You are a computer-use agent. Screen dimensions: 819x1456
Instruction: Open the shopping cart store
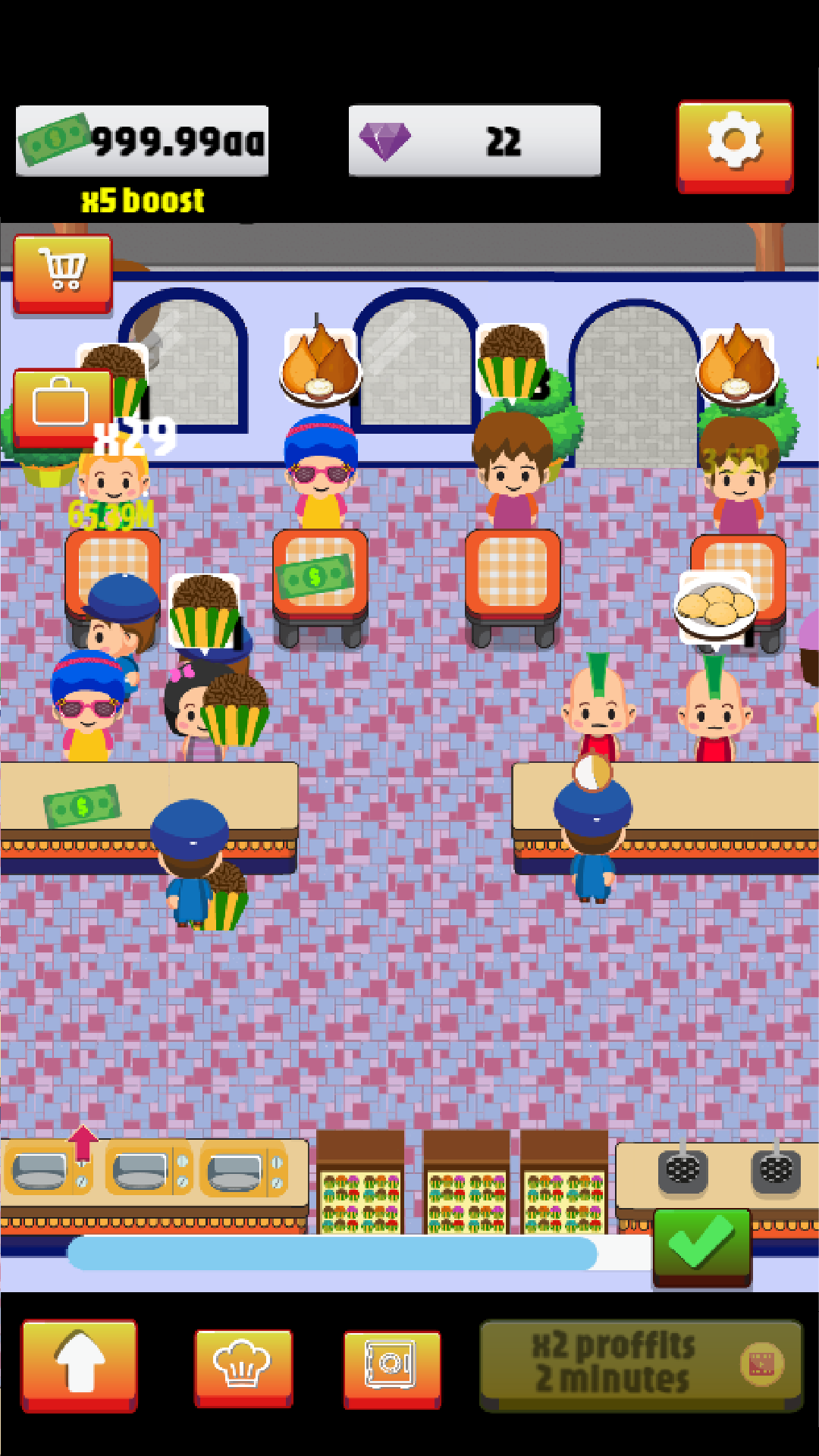tap(63, 271)
